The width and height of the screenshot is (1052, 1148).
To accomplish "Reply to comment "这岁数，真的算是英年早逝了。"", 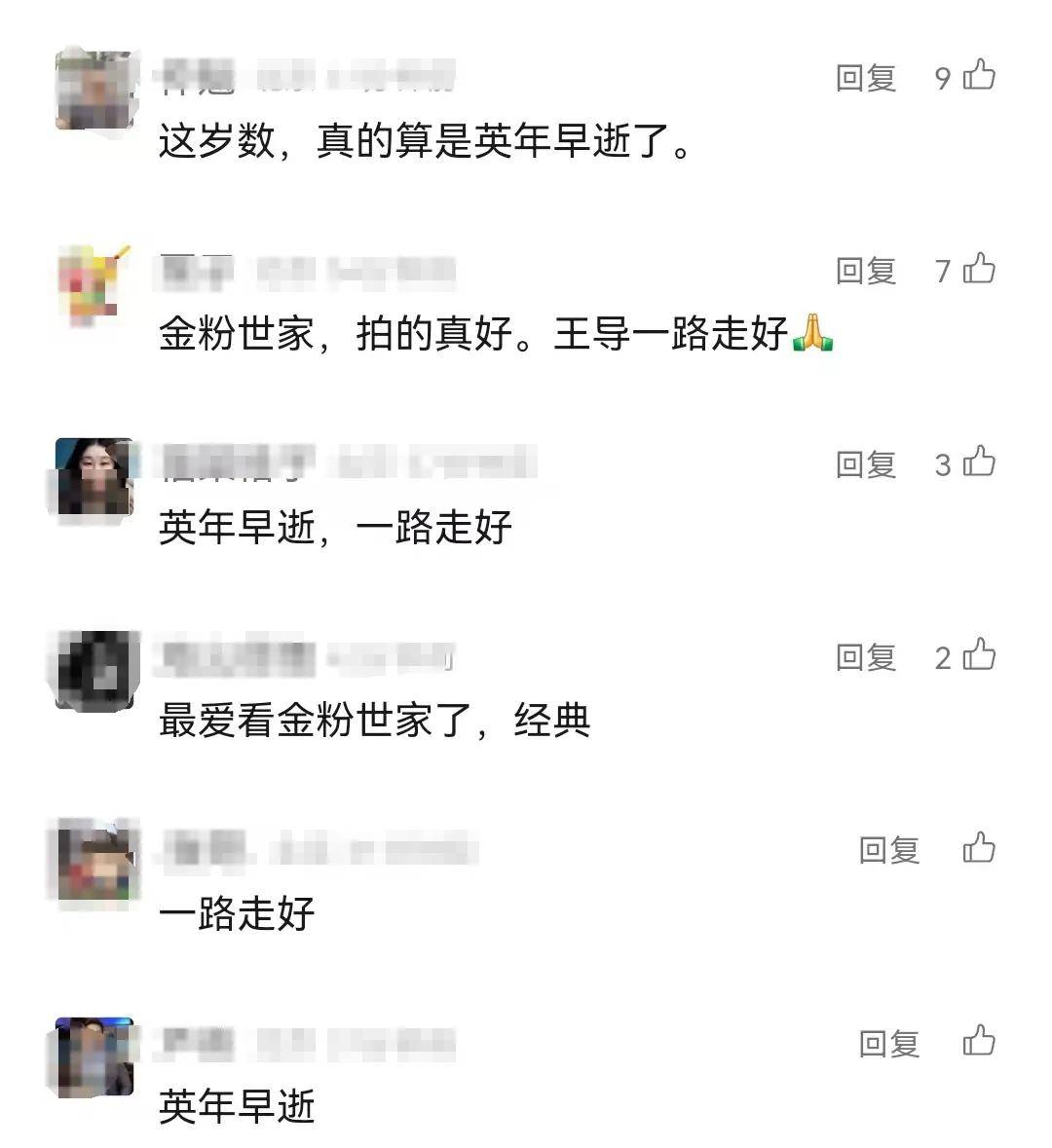I will (865, 78).
